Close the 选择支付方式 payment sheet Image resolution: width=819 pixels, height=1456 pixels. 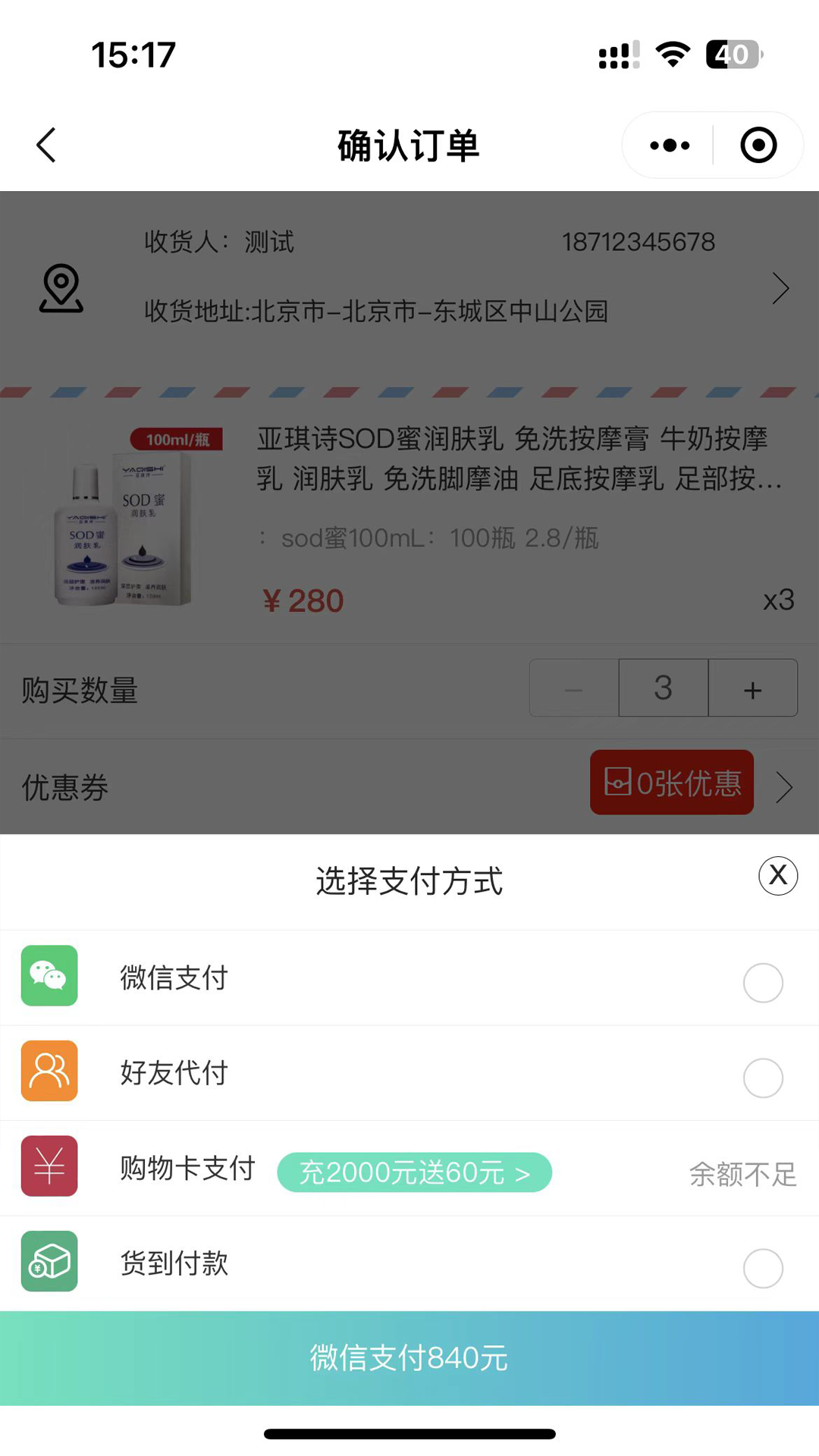(x=777, y=875)
